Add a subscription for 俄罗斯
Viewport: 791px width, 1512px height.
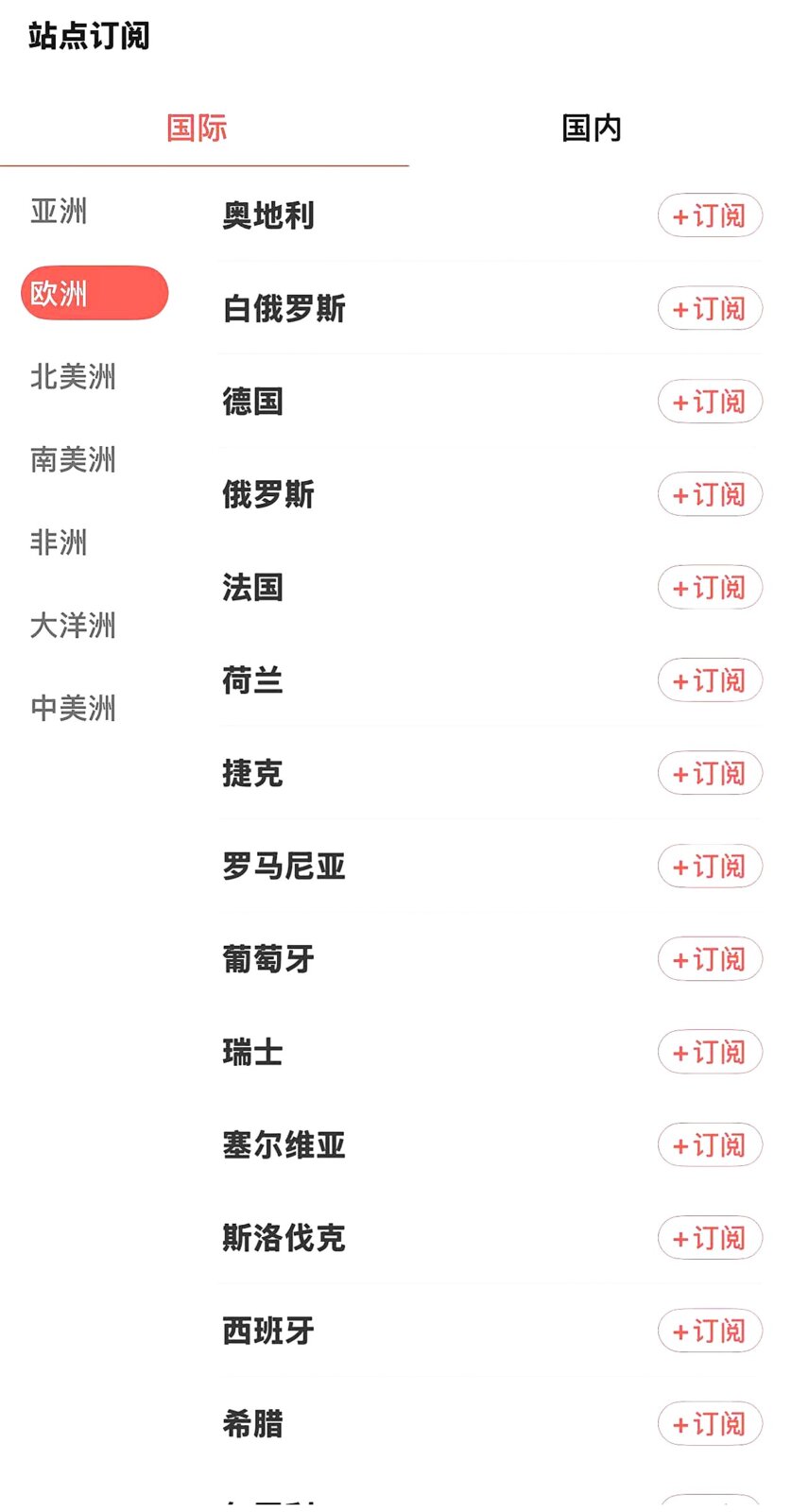click(710, 494)
